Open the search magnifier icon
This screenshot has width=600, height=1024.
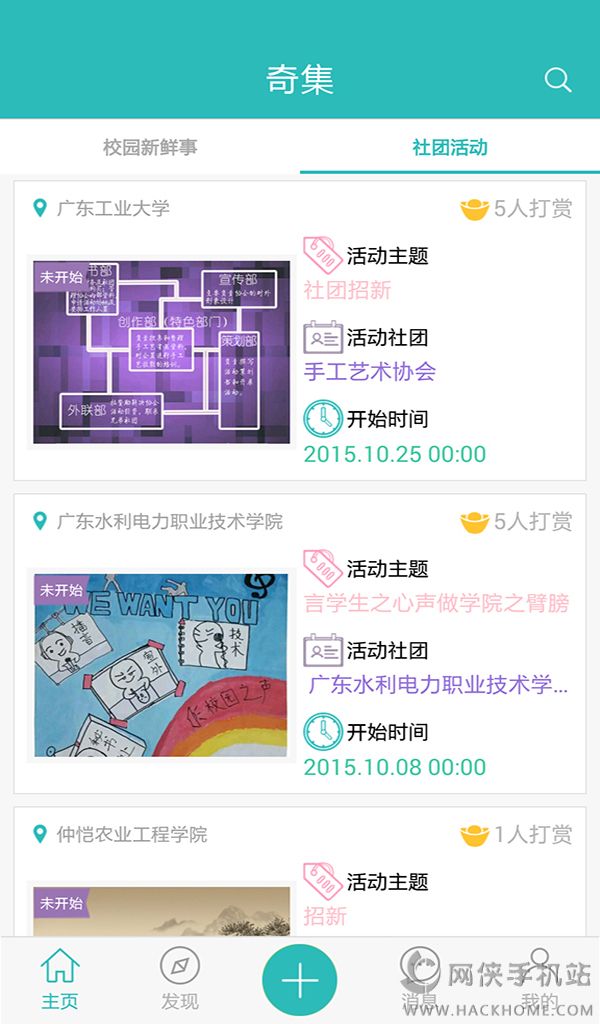(557, 80)
